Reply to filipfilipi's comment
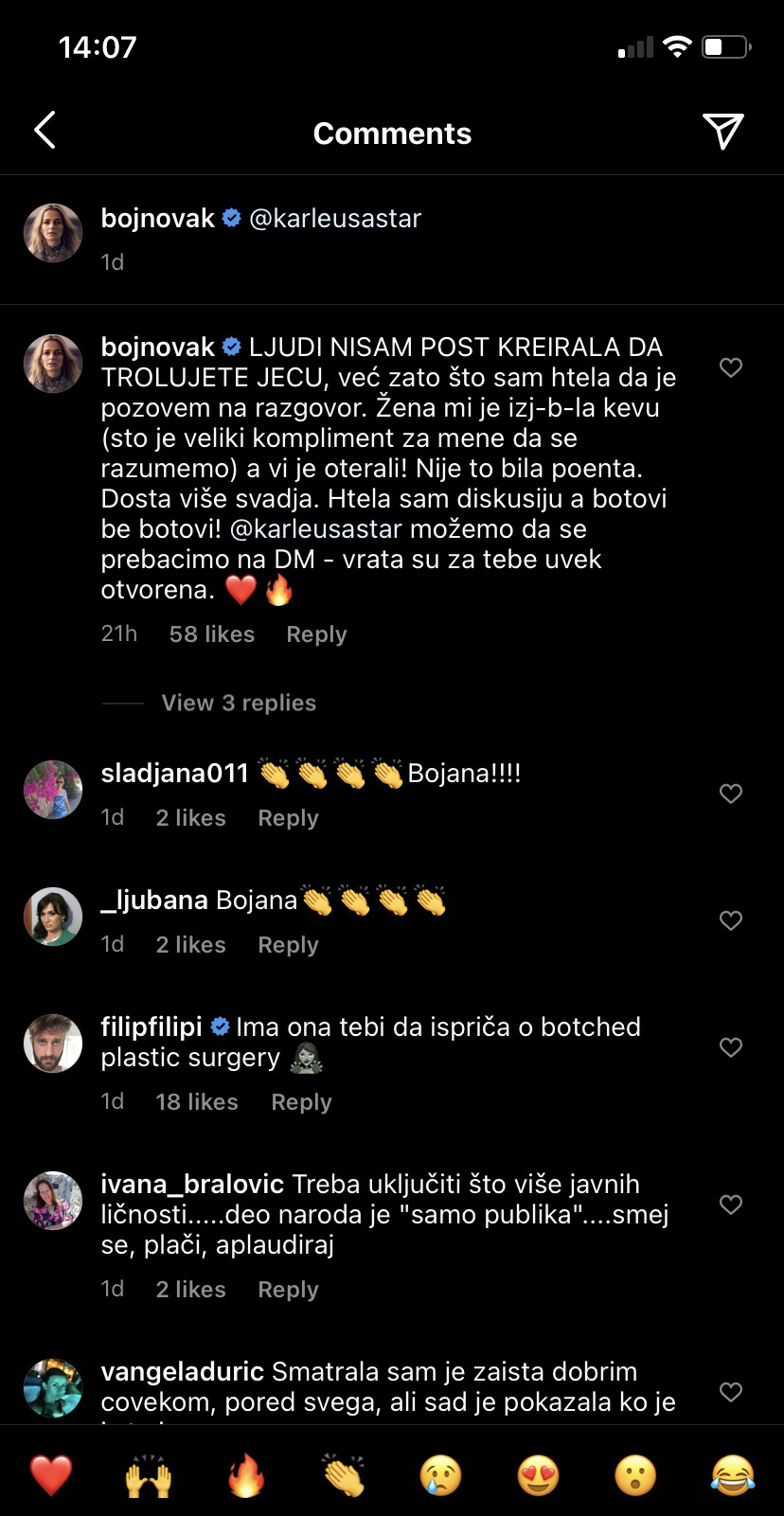 click(x=301, y=1102)
